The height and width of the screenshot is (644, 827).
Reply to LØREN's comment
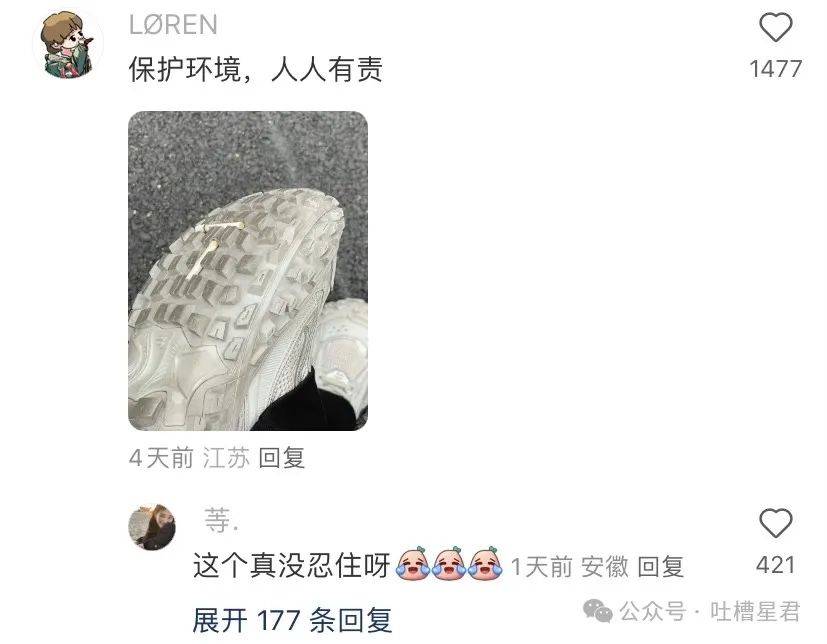point(281,458)
